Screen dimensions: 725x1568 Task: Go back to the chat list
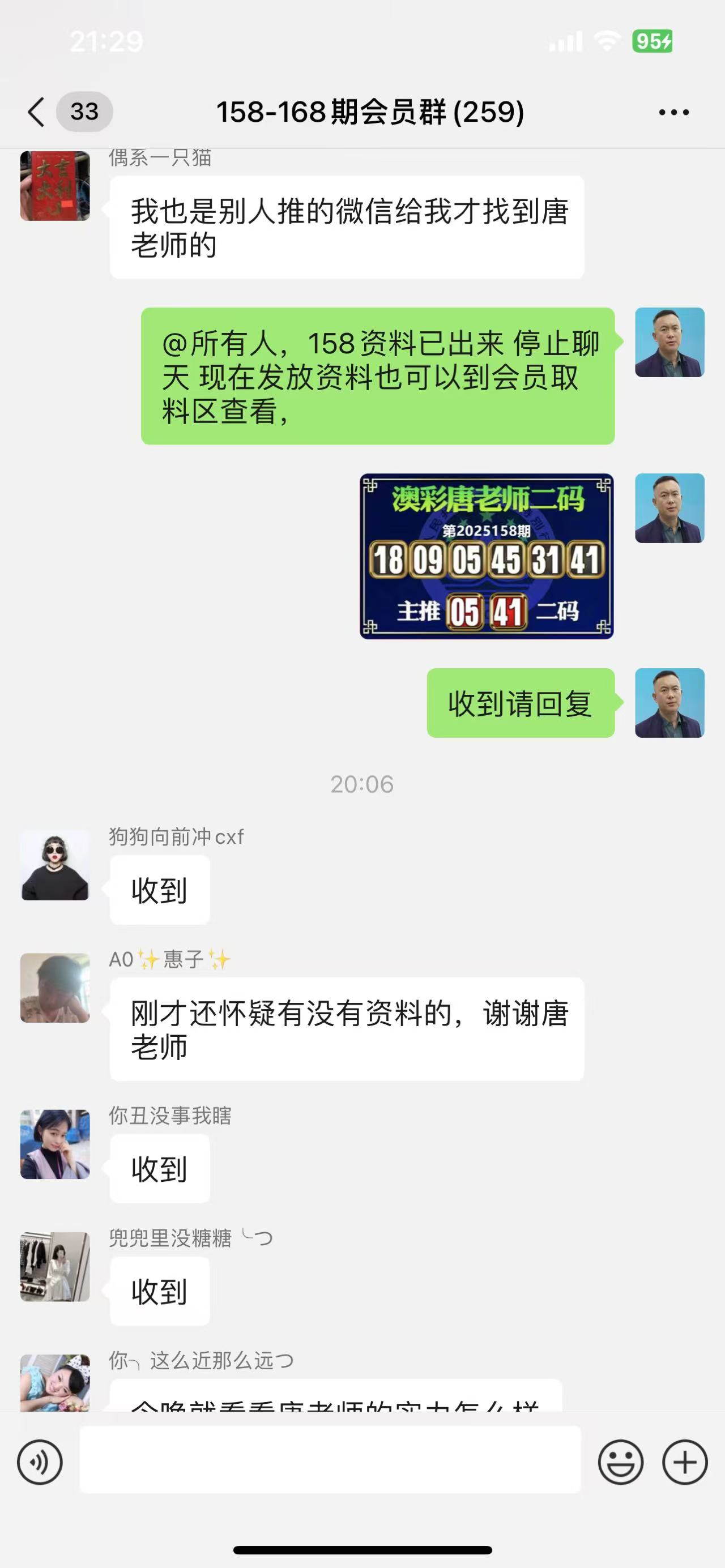(x=36, y=112)
